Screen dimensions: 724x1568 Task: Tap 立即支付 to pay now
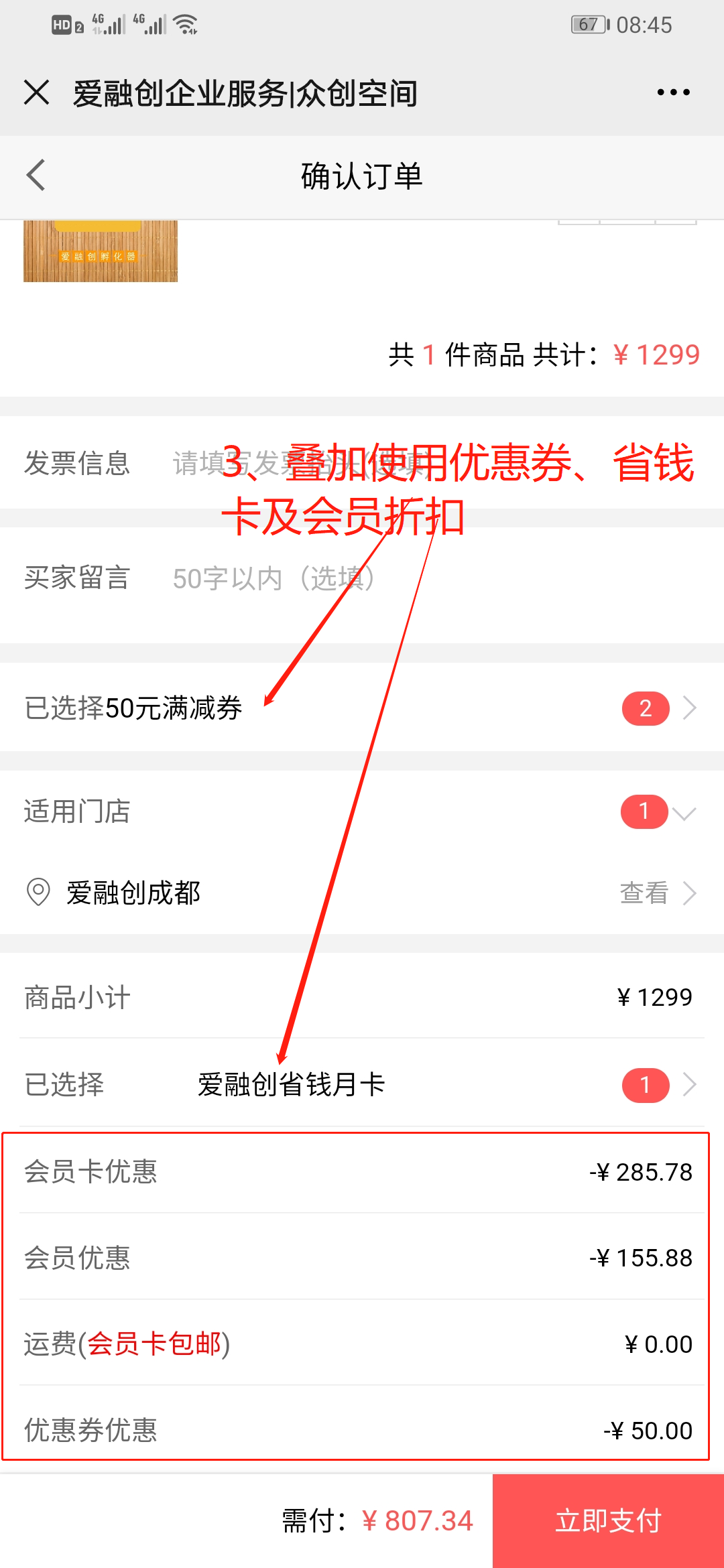coord(608,1521)
